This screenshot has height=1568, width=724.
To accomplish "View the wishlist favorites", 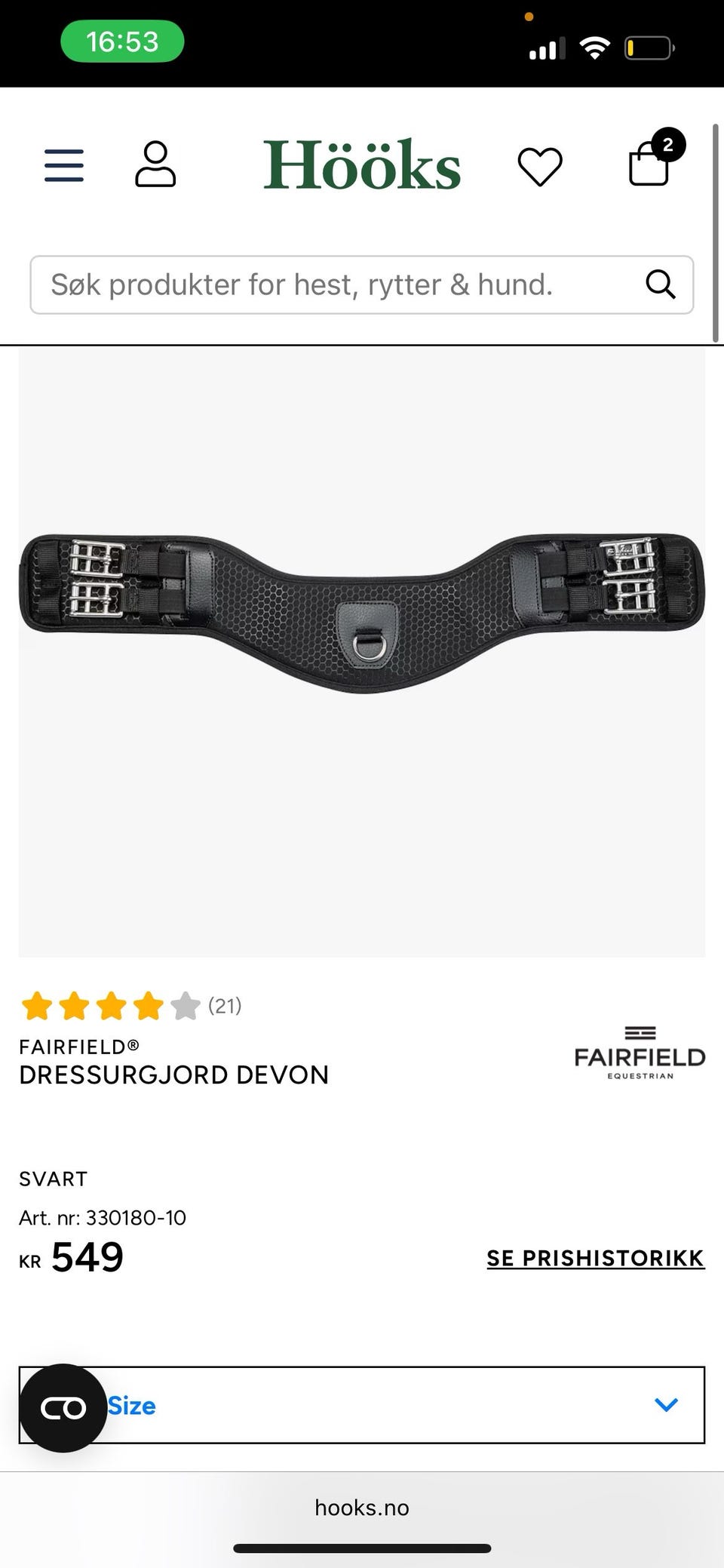I will click(540, 166).
